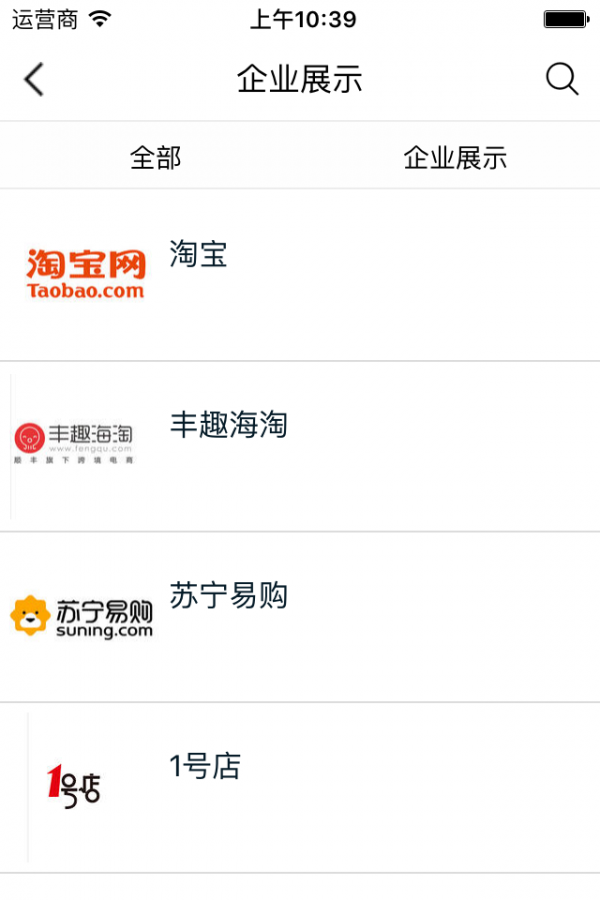
Task: Go back using the arrow icon
Action: click(35, 80)
